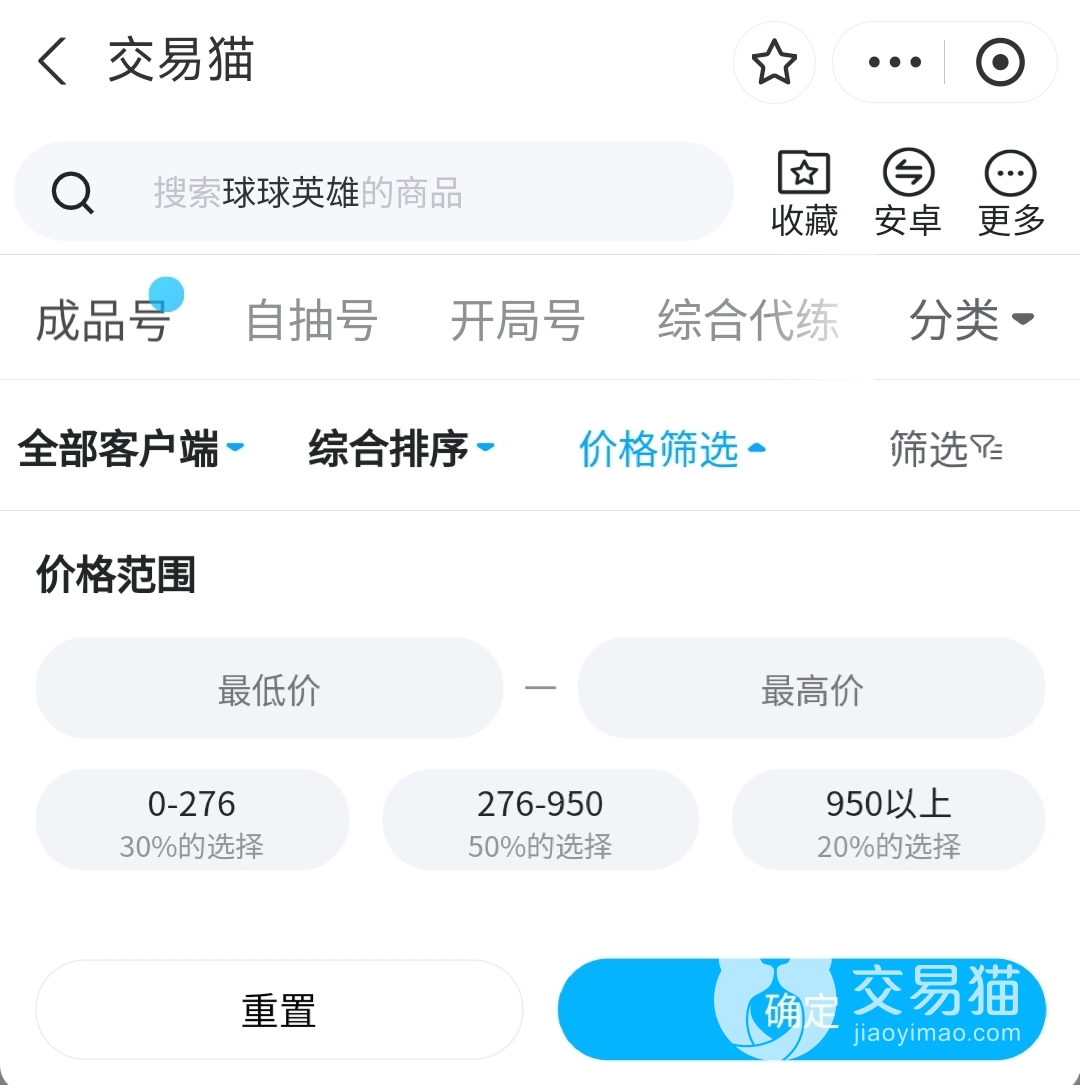This screenshot has height=1085, width=1080.
Task: Select the 开局号 tab
Action: (x=517, y=321)
